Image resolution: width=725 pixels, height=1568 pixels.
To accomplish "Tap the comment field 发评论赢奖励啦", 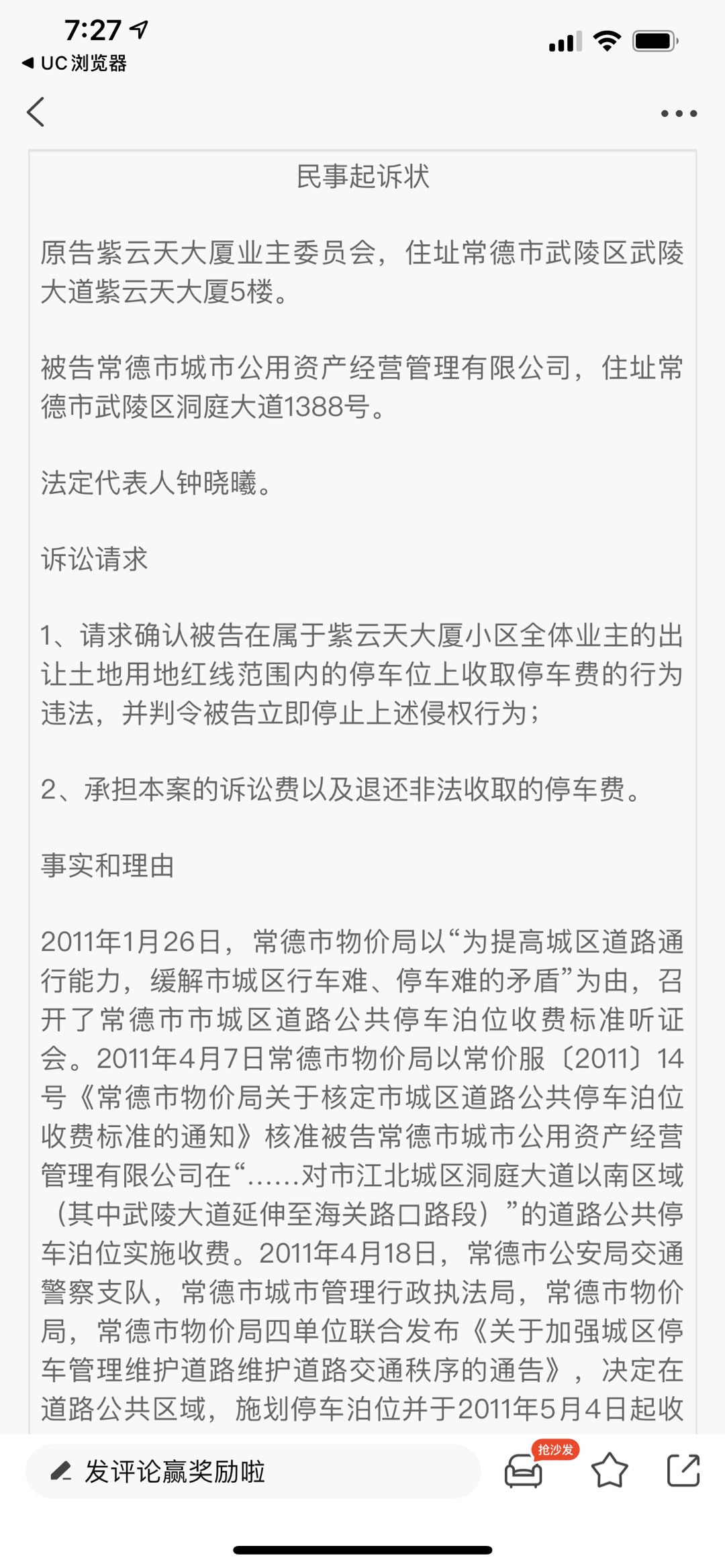I will pos(252,1471).
